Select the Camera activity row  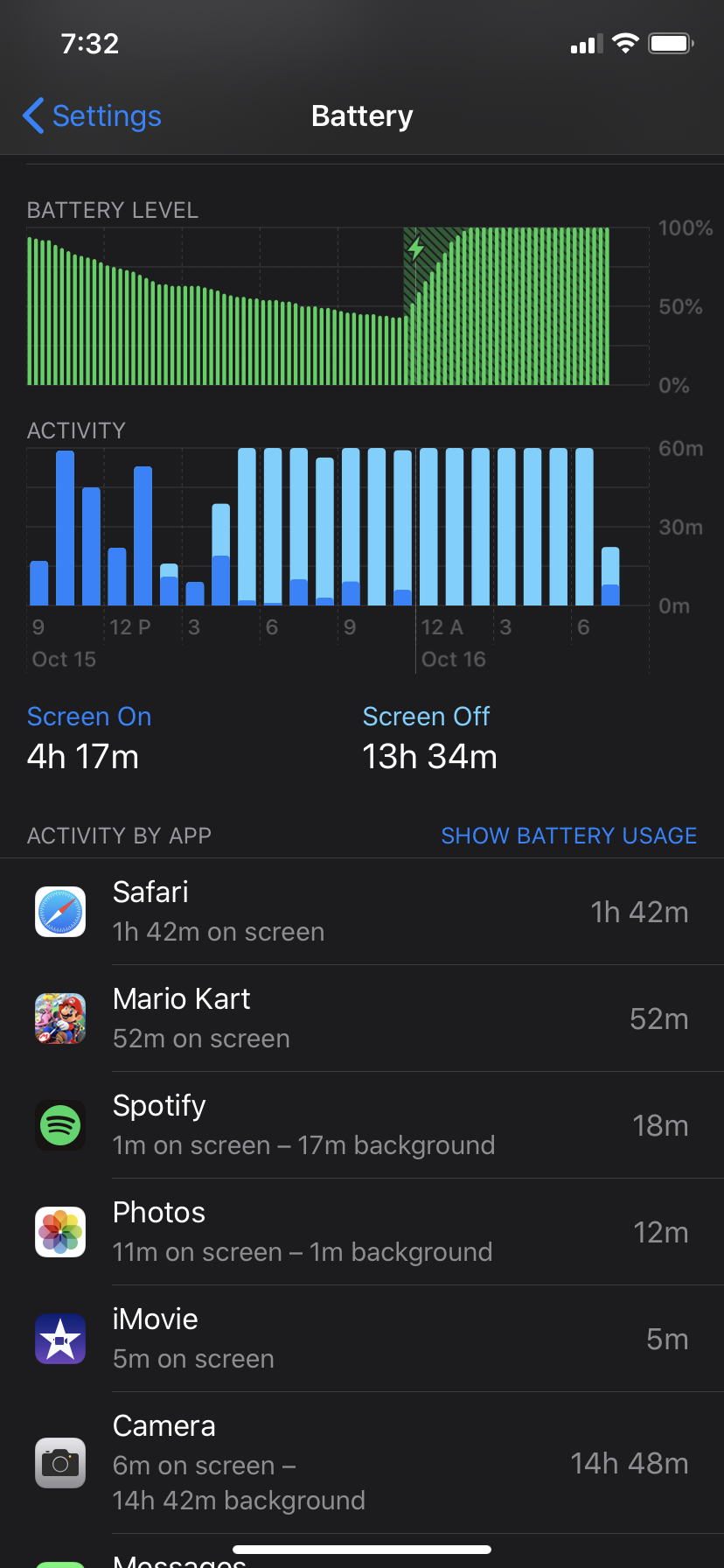(x=362, y=1463)
